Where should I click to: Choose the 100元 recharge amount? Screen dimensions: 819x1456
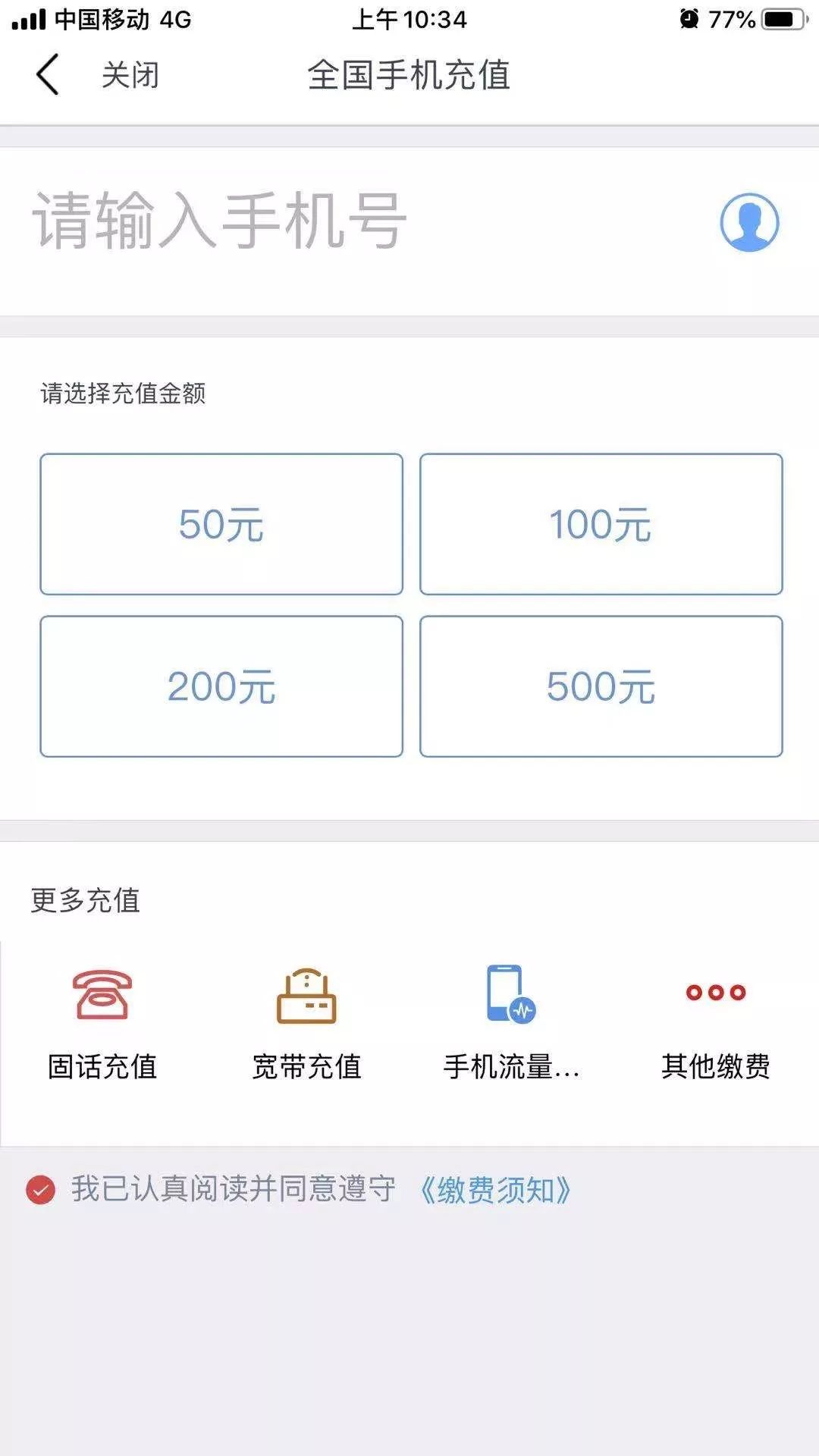click(601, 524)
